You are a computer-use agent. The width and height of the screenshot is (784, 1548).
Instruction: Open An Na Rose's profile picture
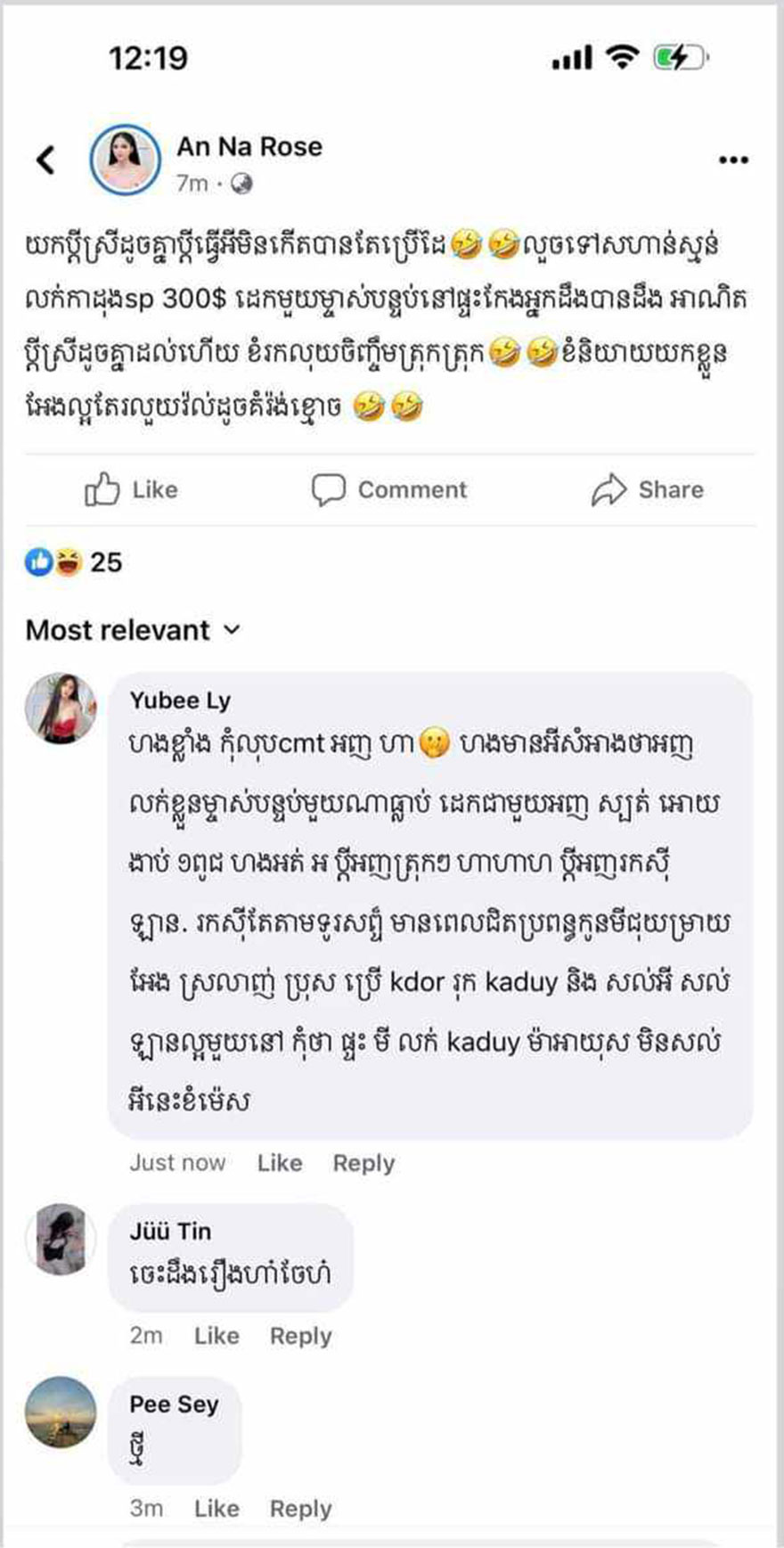point(126,160)
